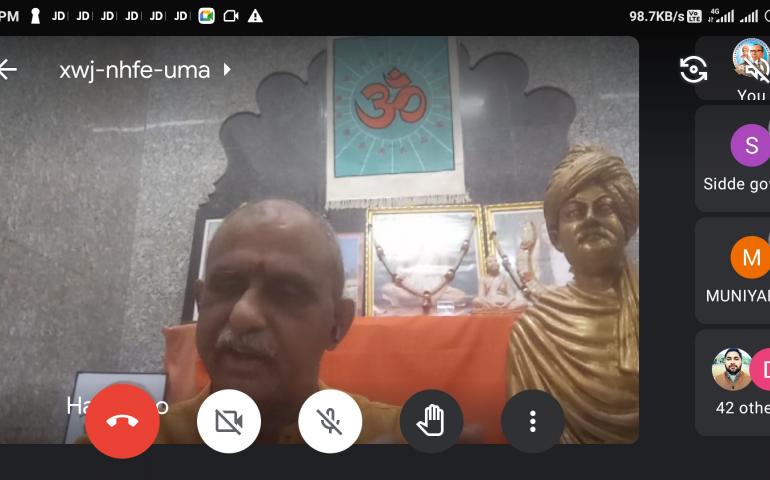Screen dimensions: 770x480
Task: Turn on the camera
Action: coord(229,421)
